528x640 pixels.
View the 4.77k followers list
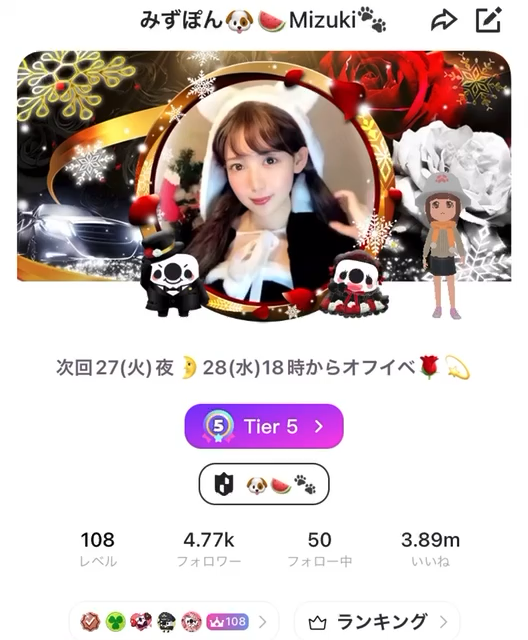tap(209, 549)
